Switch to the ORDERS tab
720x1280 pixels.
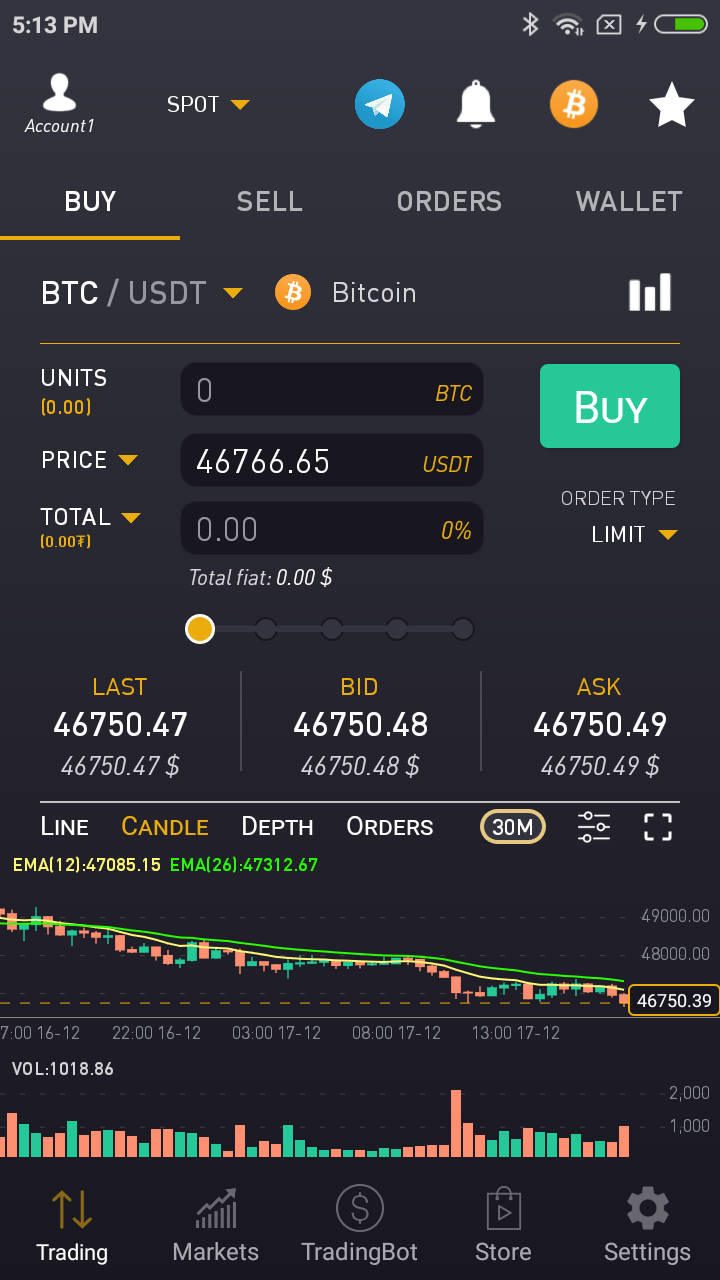tap(449, 201)
